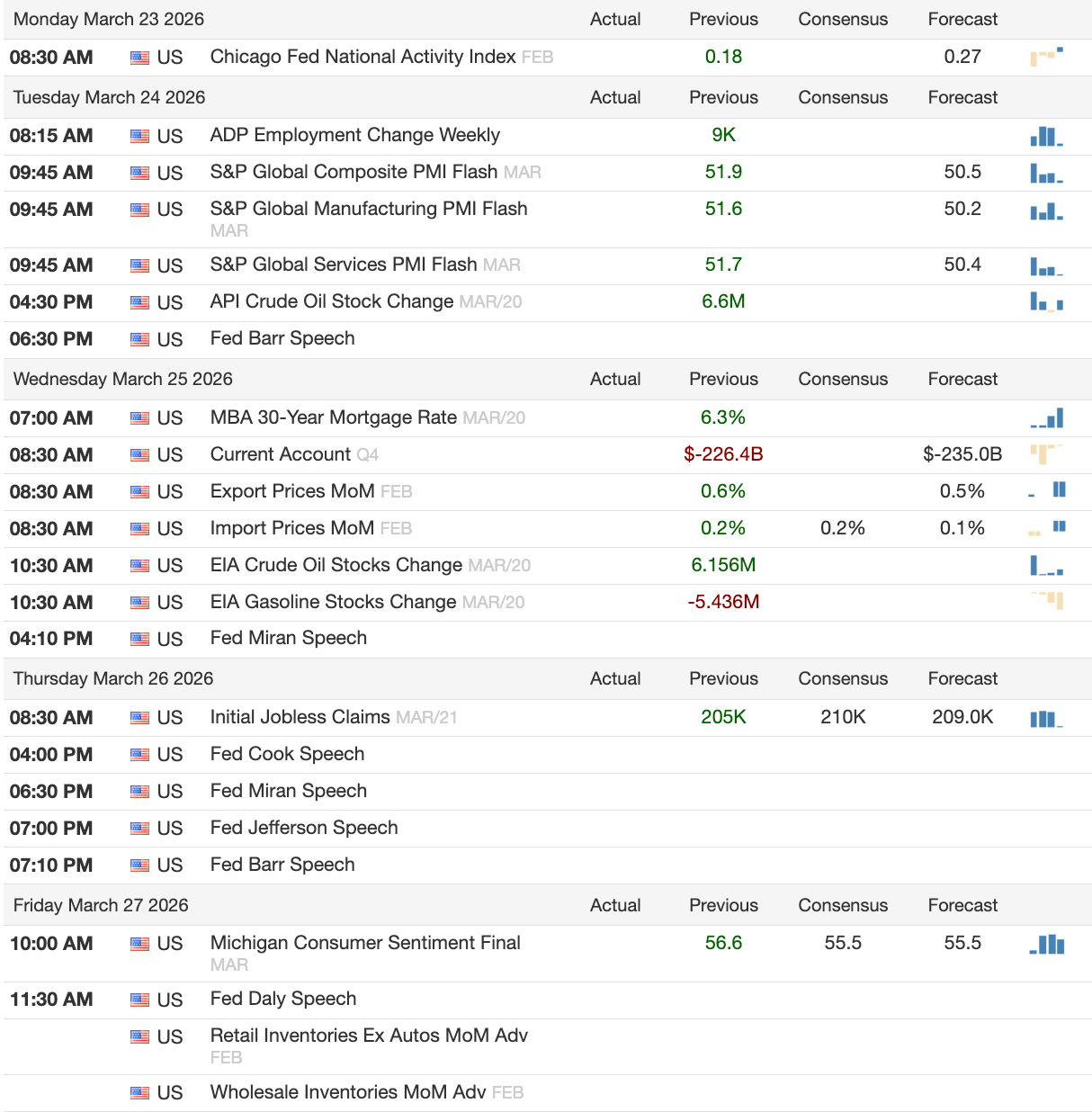View the Fed Cook Speech event

coord(287,754)
